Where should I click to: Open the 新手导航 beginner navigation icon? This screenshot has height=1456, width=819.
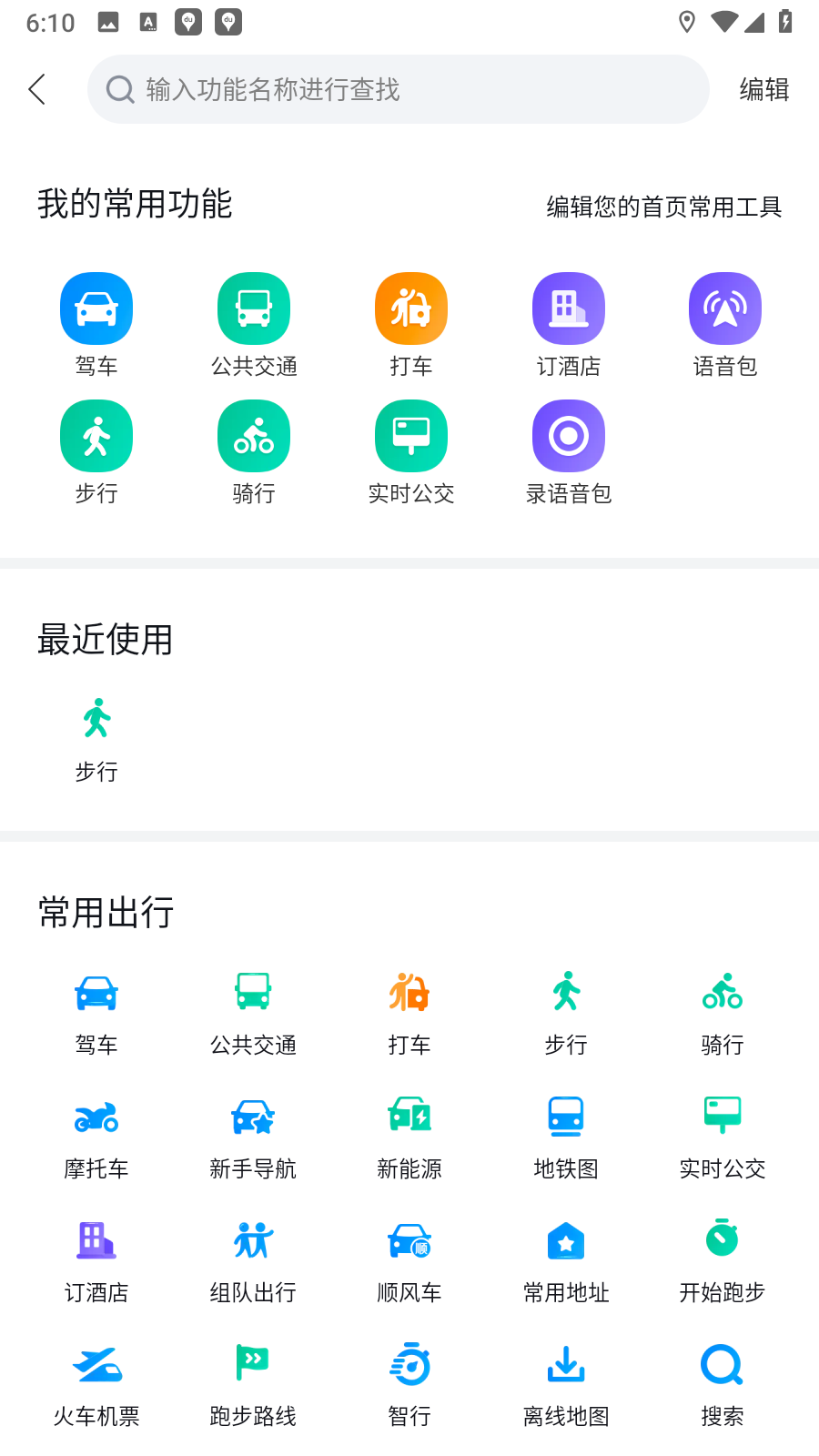pos(252,1117)
